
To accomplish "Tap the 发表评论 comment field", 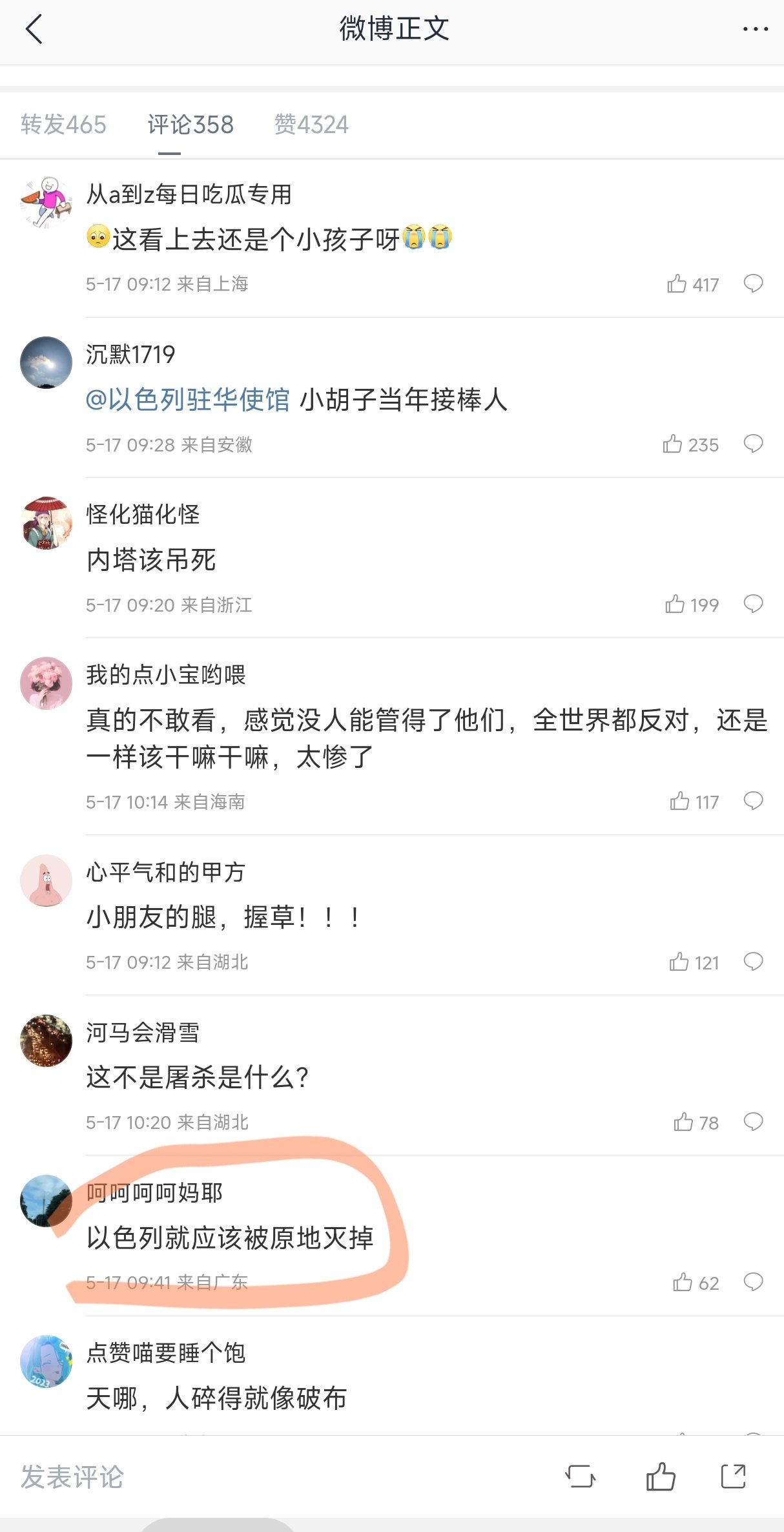I will coord(72,1477).
